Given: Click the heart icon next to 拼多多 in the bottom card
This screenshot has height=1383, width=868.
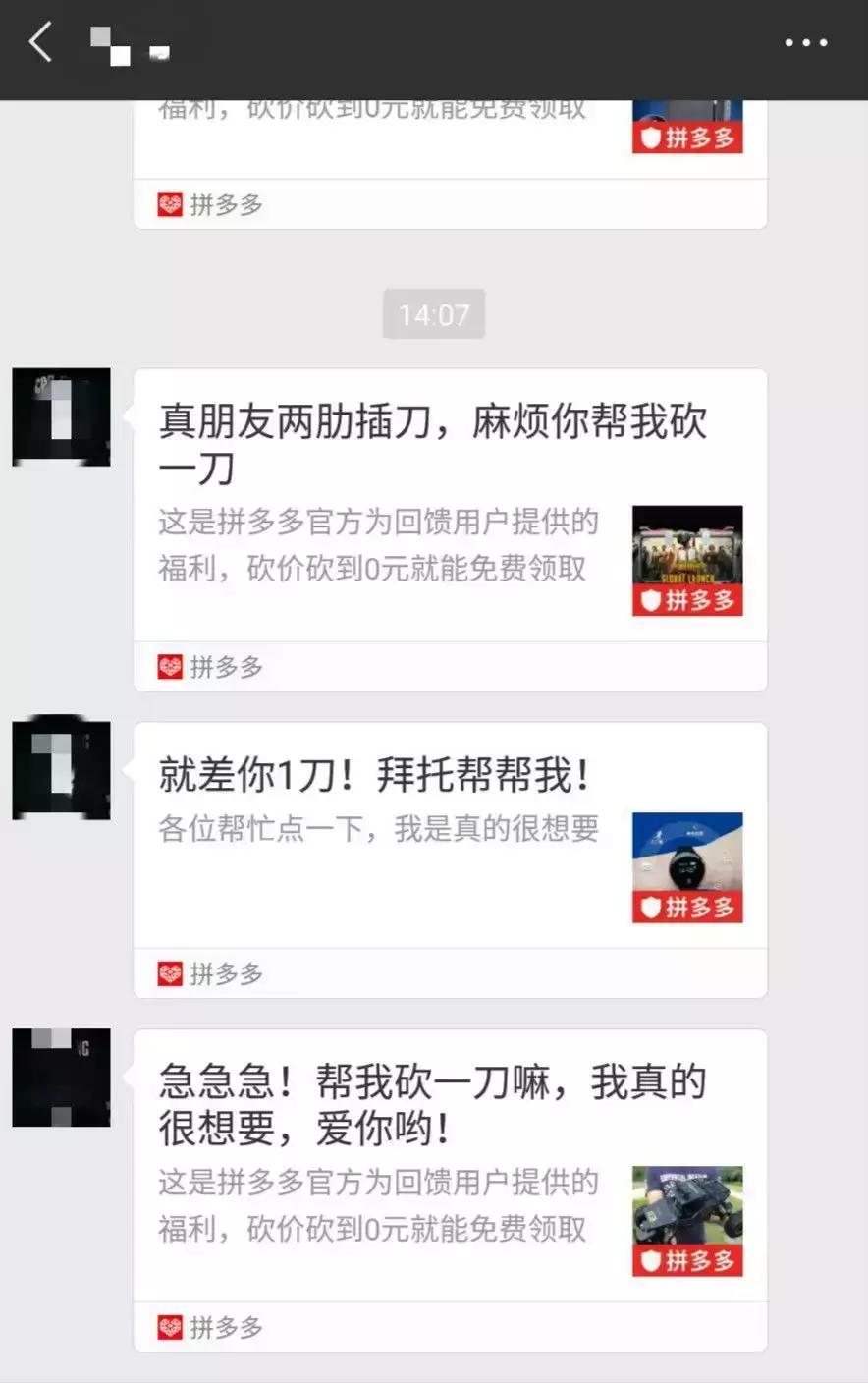Looking at the screenshot, I should pos(173,1329).
